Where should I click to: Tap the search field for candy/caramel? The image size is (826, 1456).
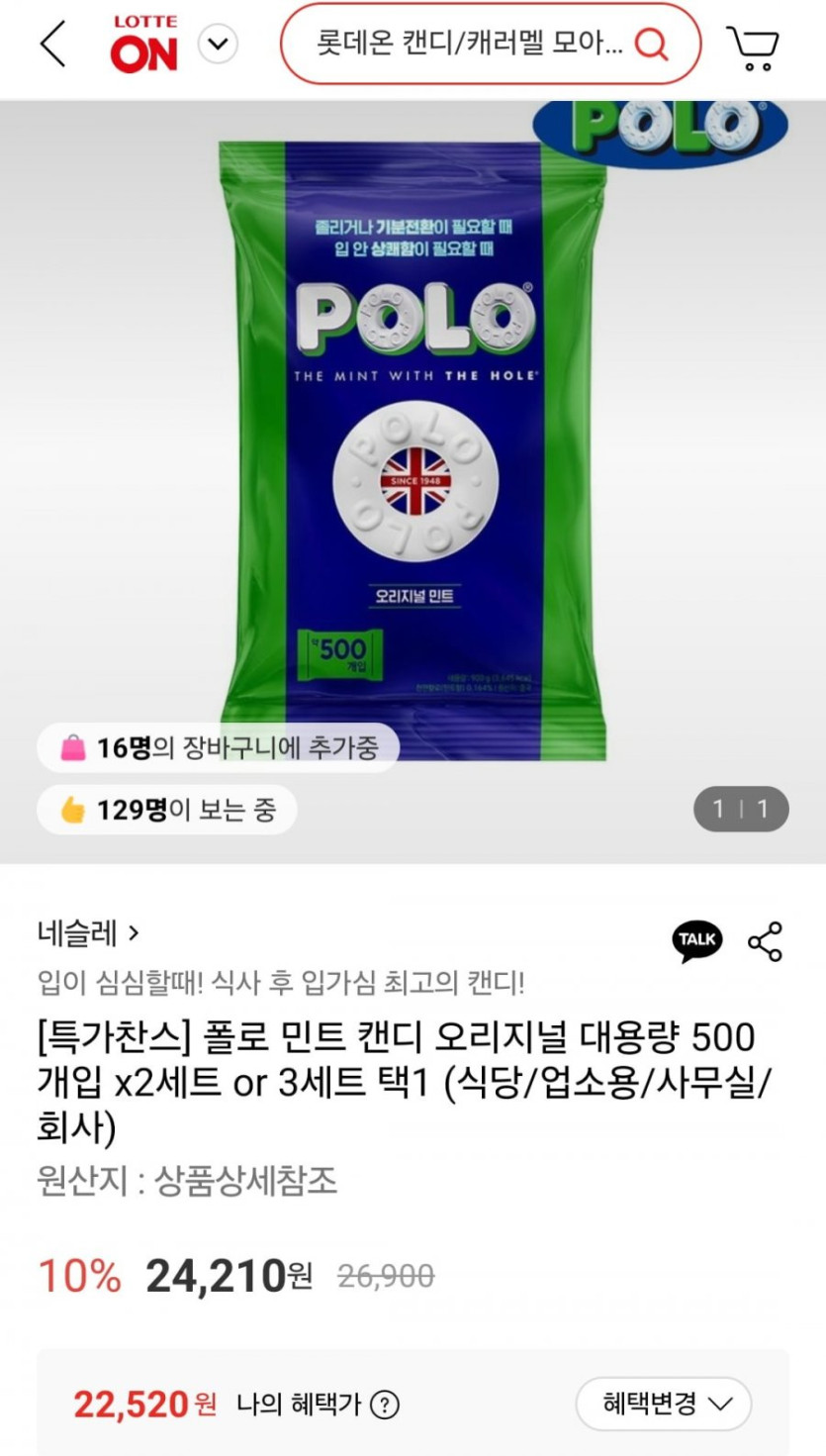470,45
